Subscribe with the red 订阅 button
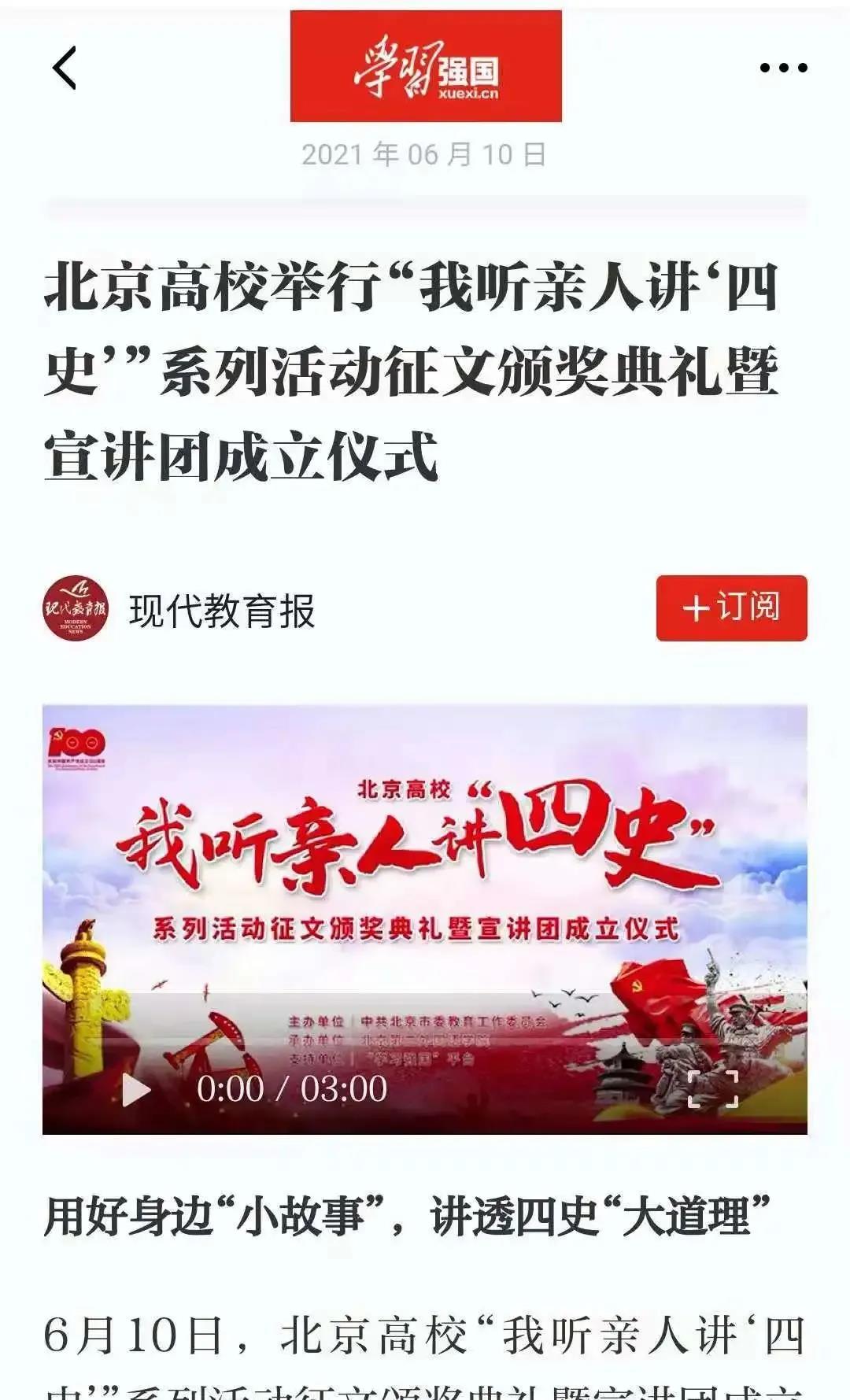This screenshot has width=850, height=1400. [731, 608]
